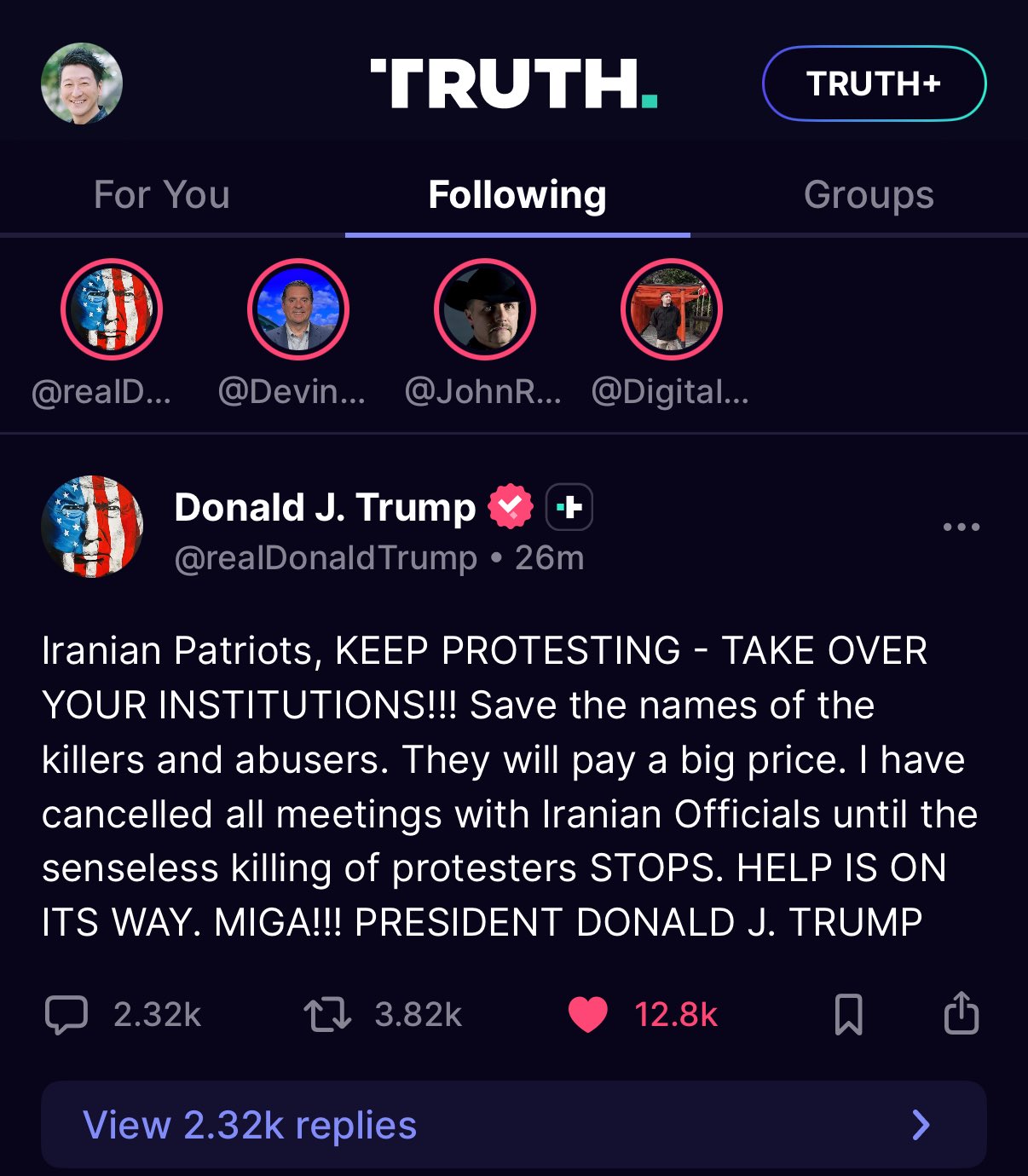The width and height of the screenshot is (1028, 1176).
Task: Toggle the heart like on the post
Action: coord(587,1014)
